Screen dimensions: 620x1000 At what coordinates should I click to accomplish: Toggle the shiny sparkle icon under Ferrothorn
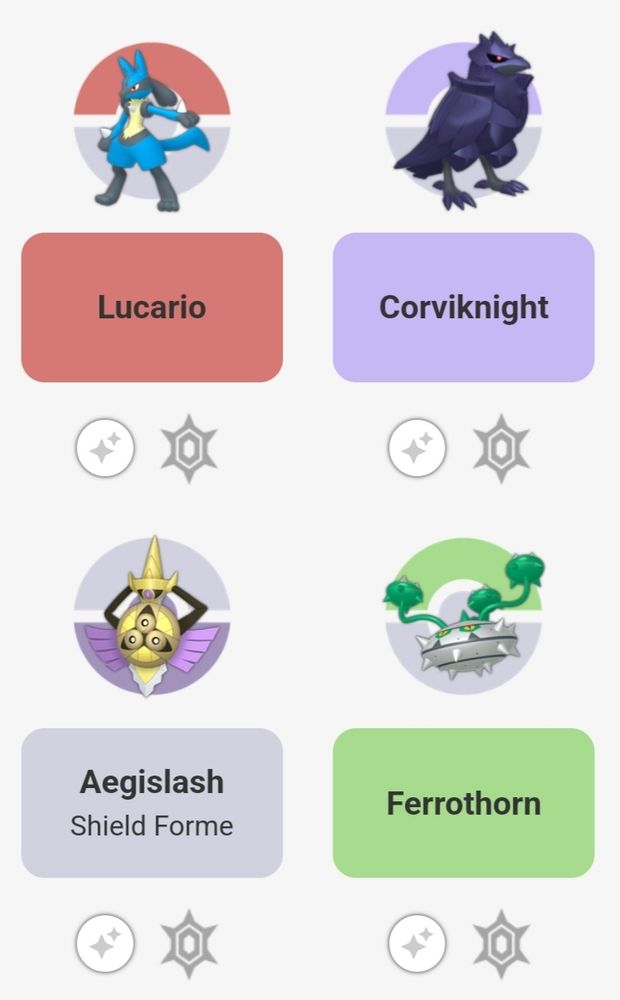417,943
